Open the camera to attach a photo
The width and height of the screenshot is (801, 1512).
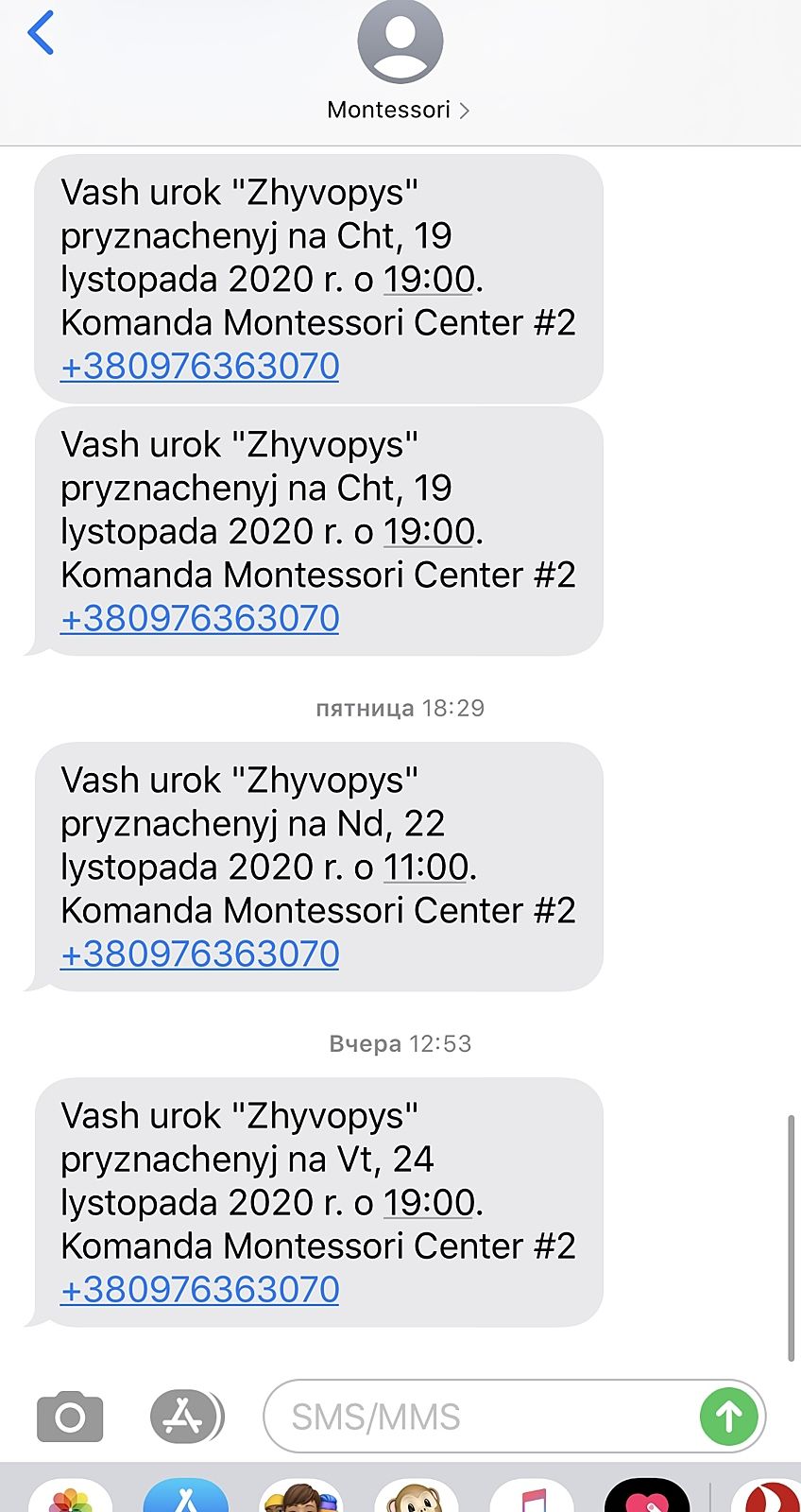[70, 1417]
